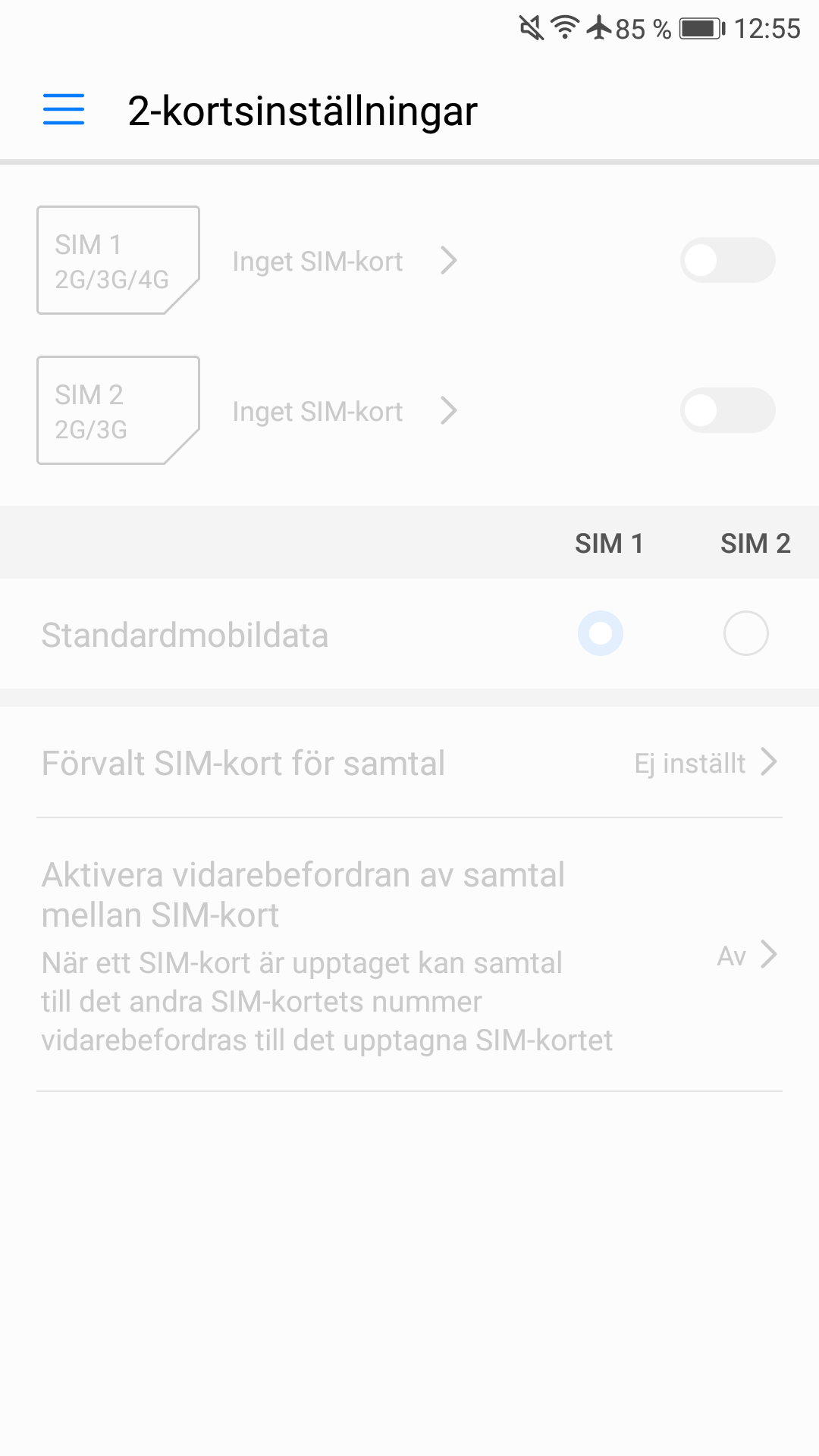
Task: Select SIM 2 for Standardmobildata
Action: click(x=745, y=633)
